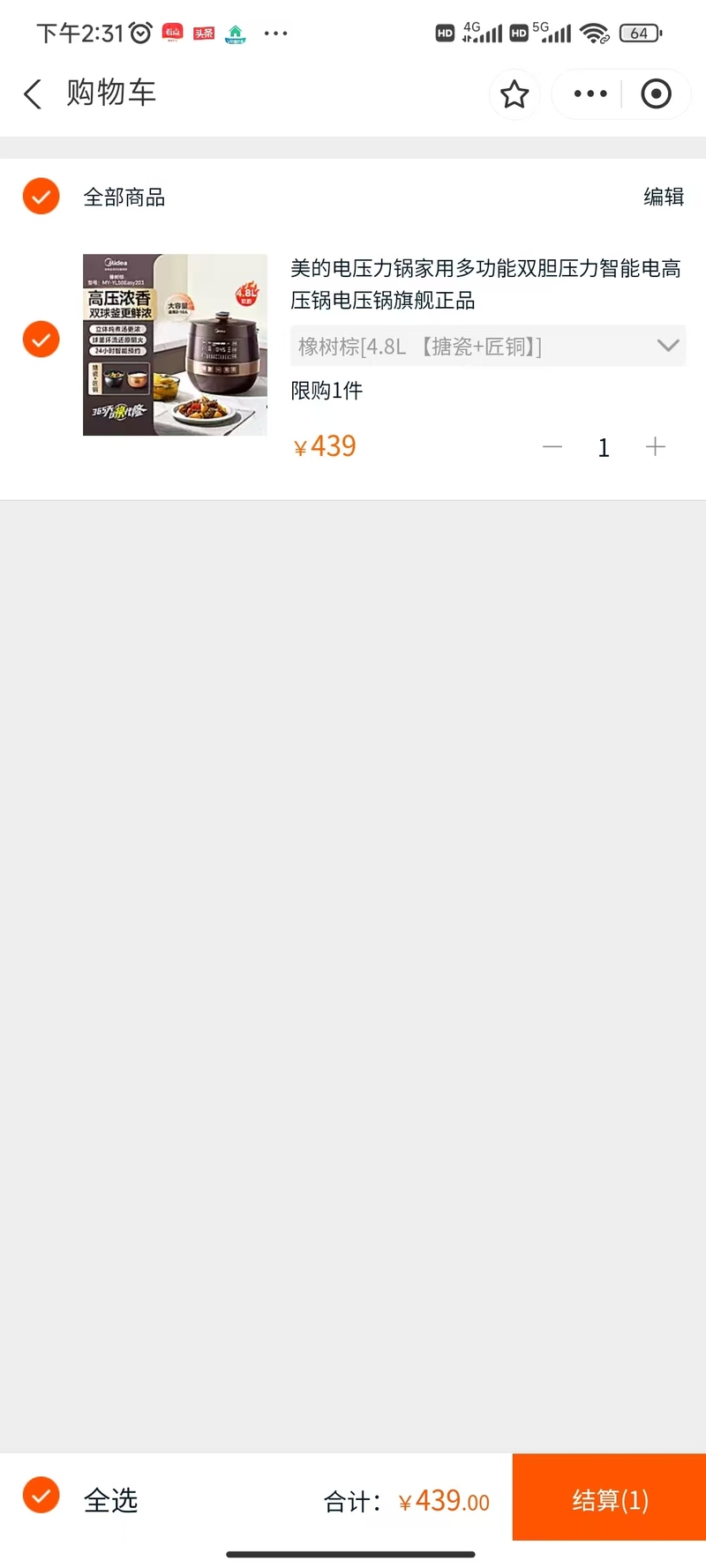Close the mini program via circle icon
706x1568 pixels.
656,93
